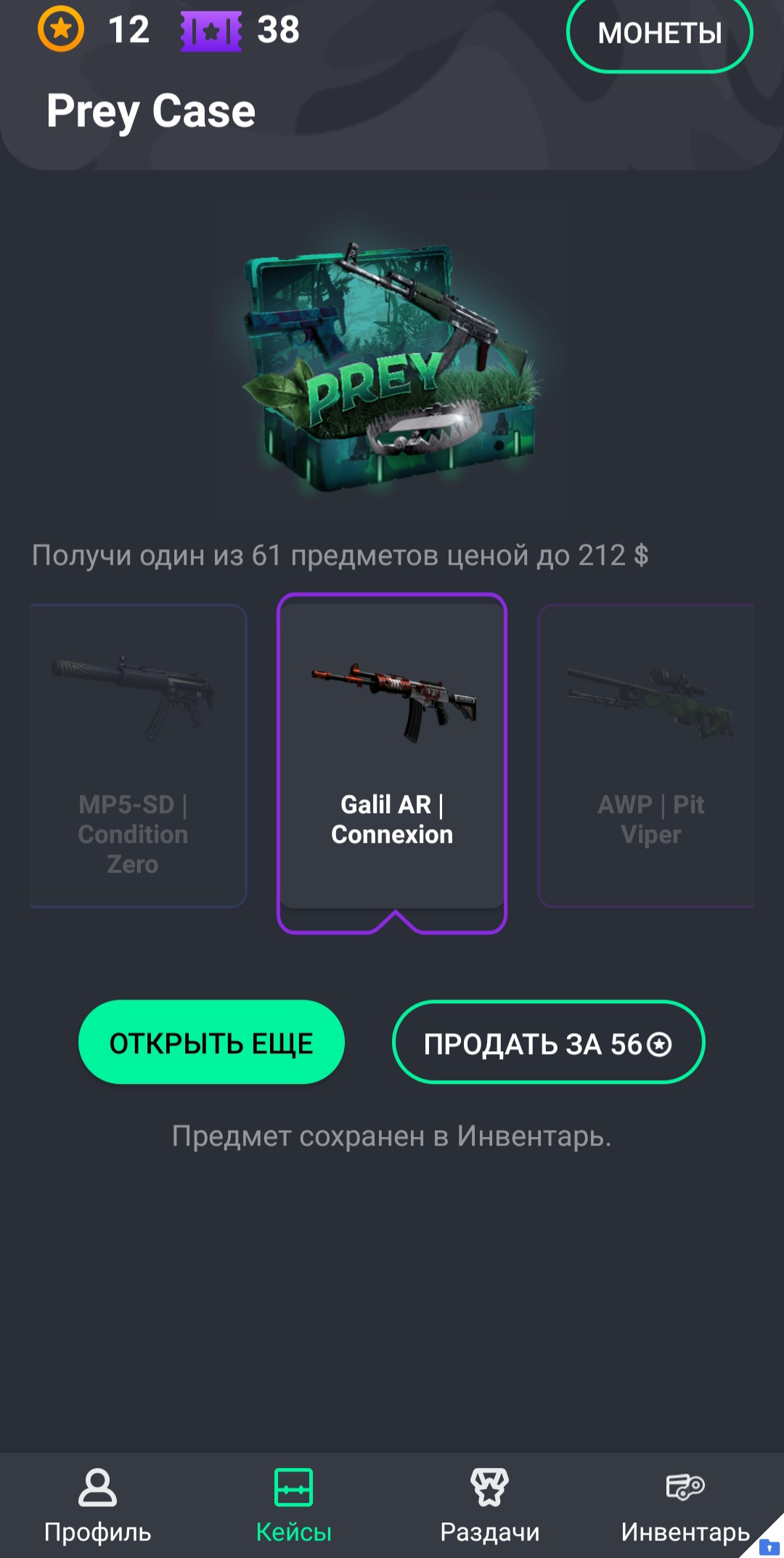Open another case with ОТКРЫТЬ ЕЩЕ
Viewport: 784px width, 1558px height.
pyautogui.click(x=211, y=1043)
